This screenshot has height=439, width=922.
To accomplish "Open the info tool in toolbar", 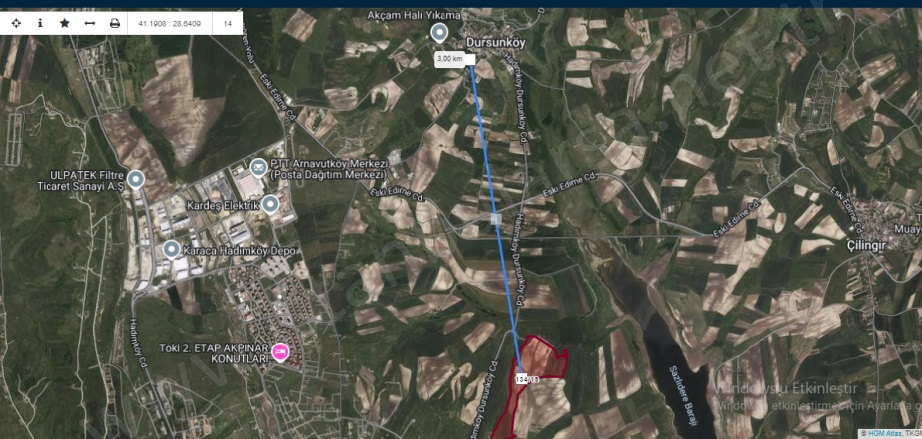I will (40, 22).
